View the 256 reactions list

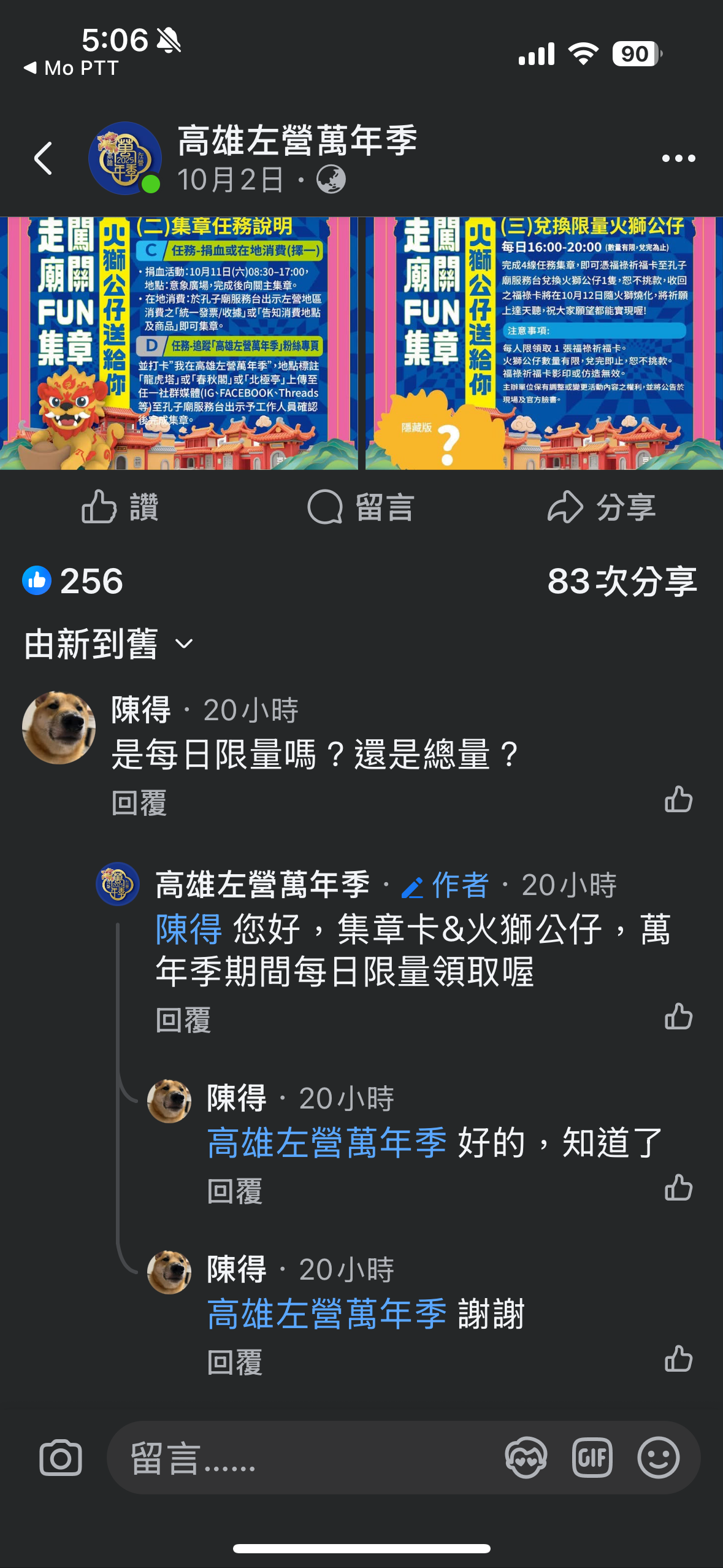coord(74,580)
